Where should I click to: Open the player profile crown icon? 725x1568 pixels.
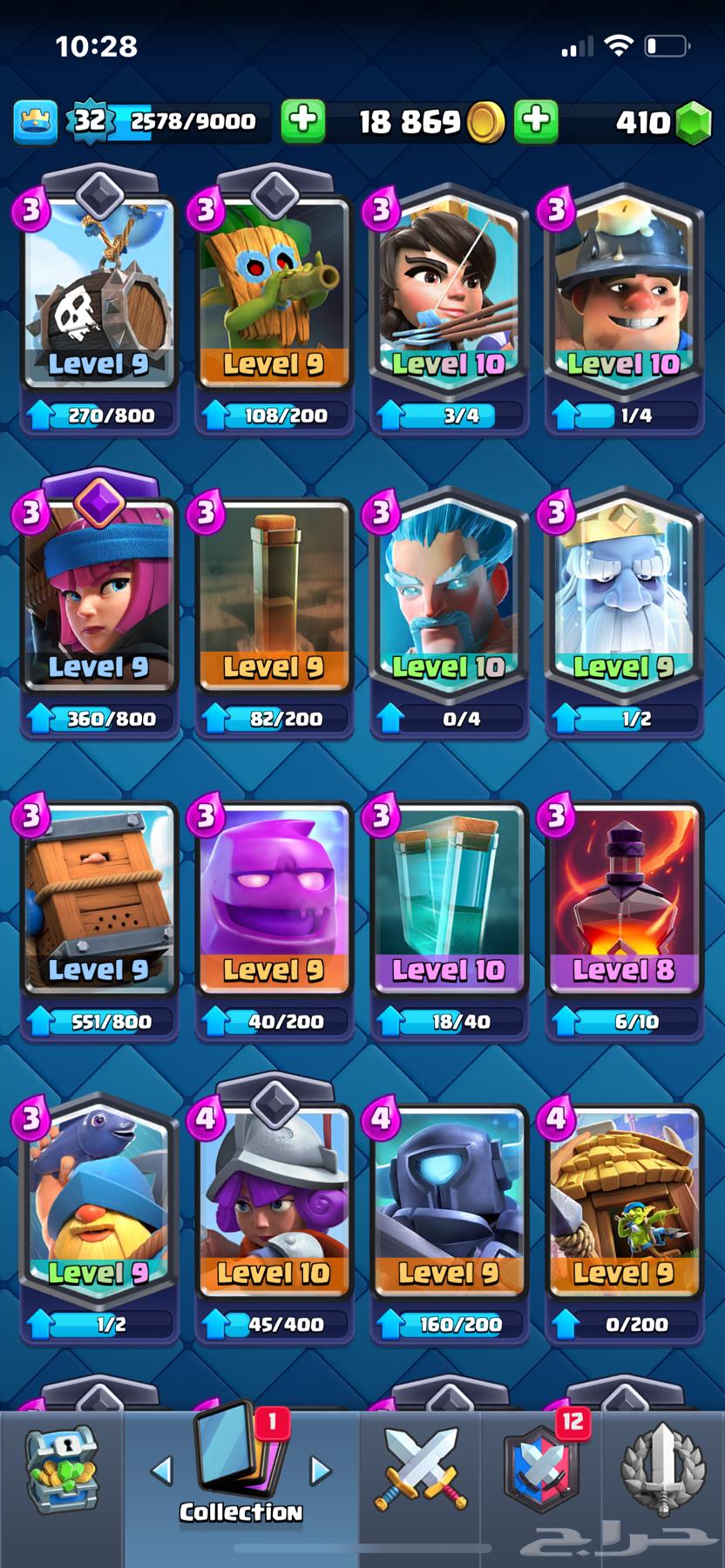click(x=35, y=121)
